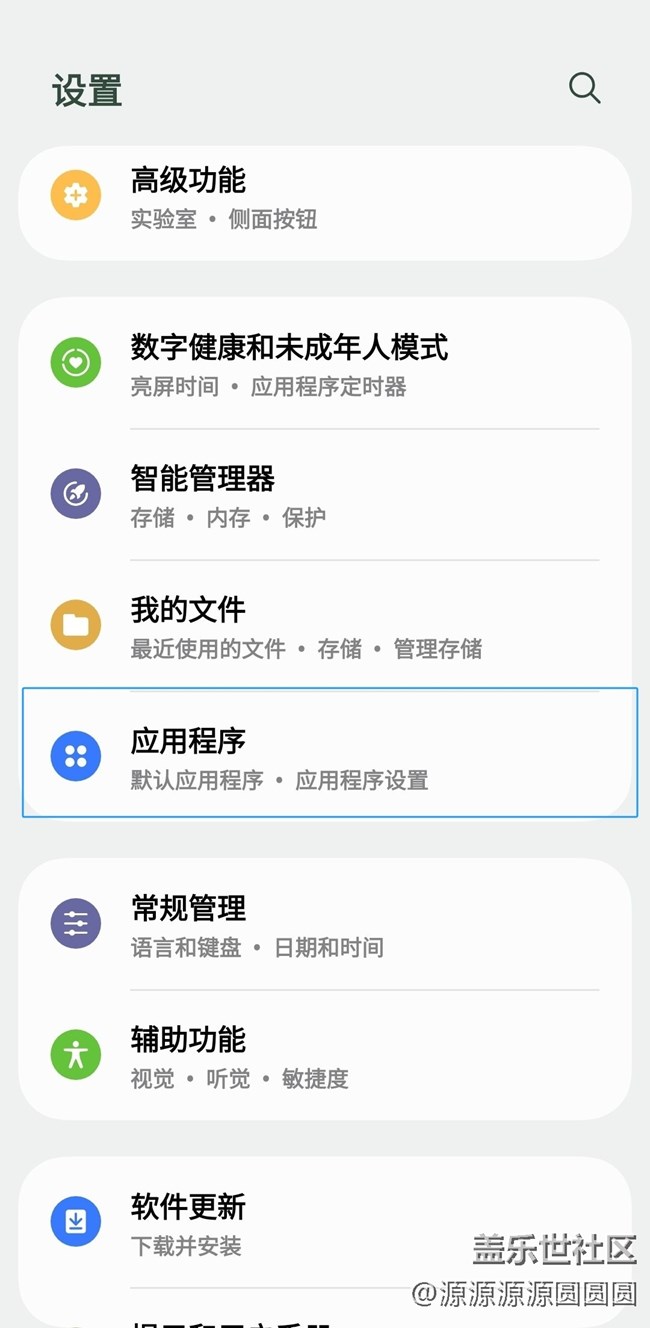
Task: Select 应用程序 settings
Action: click(x=324, y=757)
